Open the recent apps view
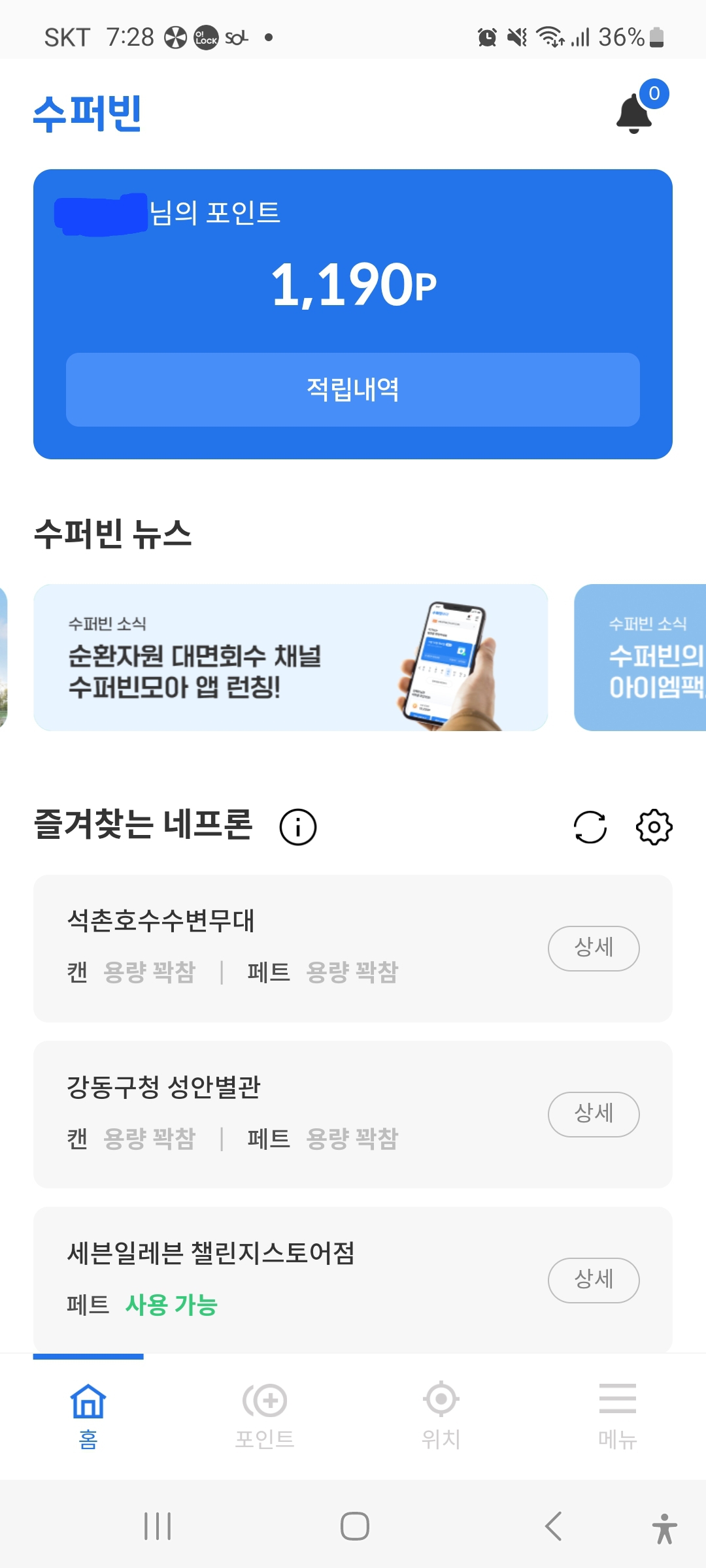Image resolution: width=706 pixels, height=1568 pixels. click(x=158, y=1526)
